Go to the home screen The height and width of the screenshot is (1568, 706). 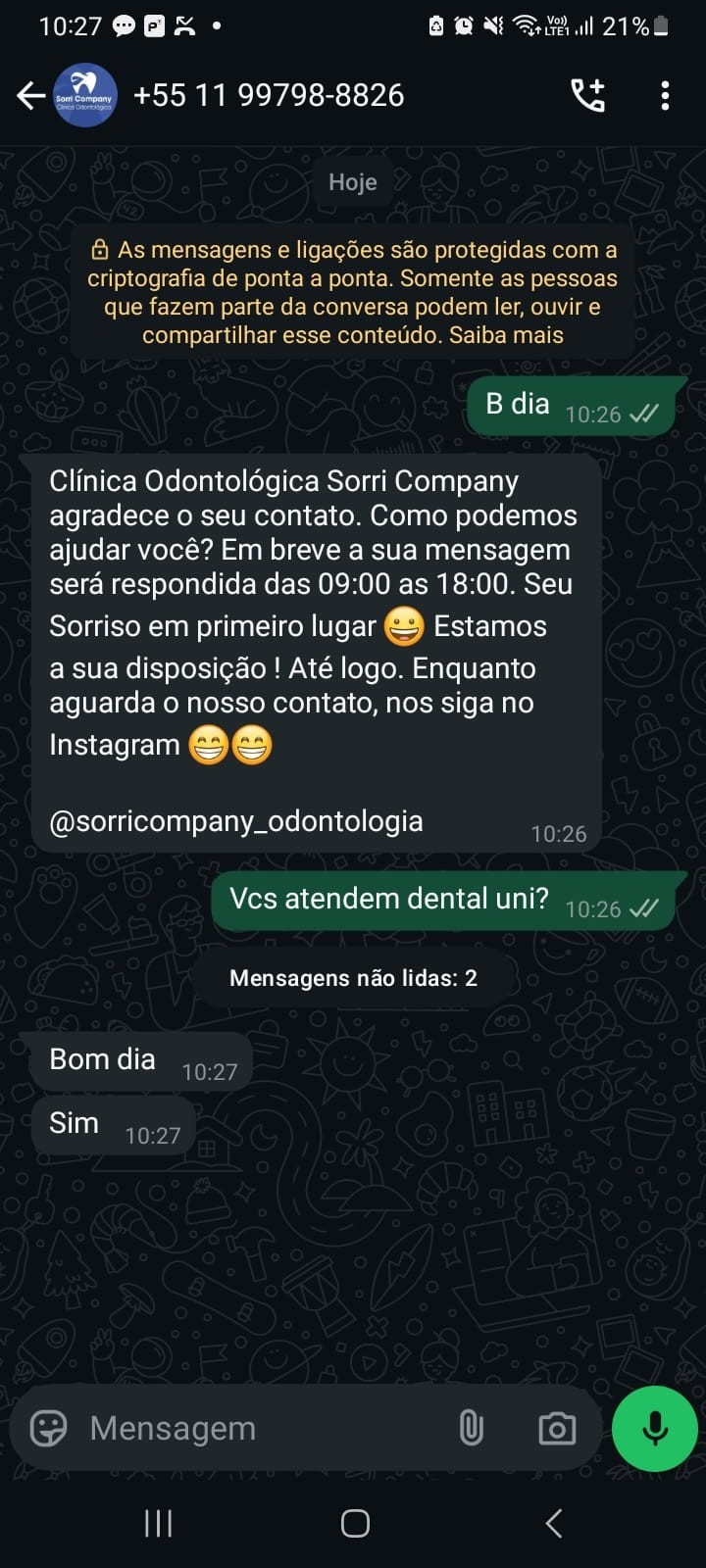tap(355, 1523)
